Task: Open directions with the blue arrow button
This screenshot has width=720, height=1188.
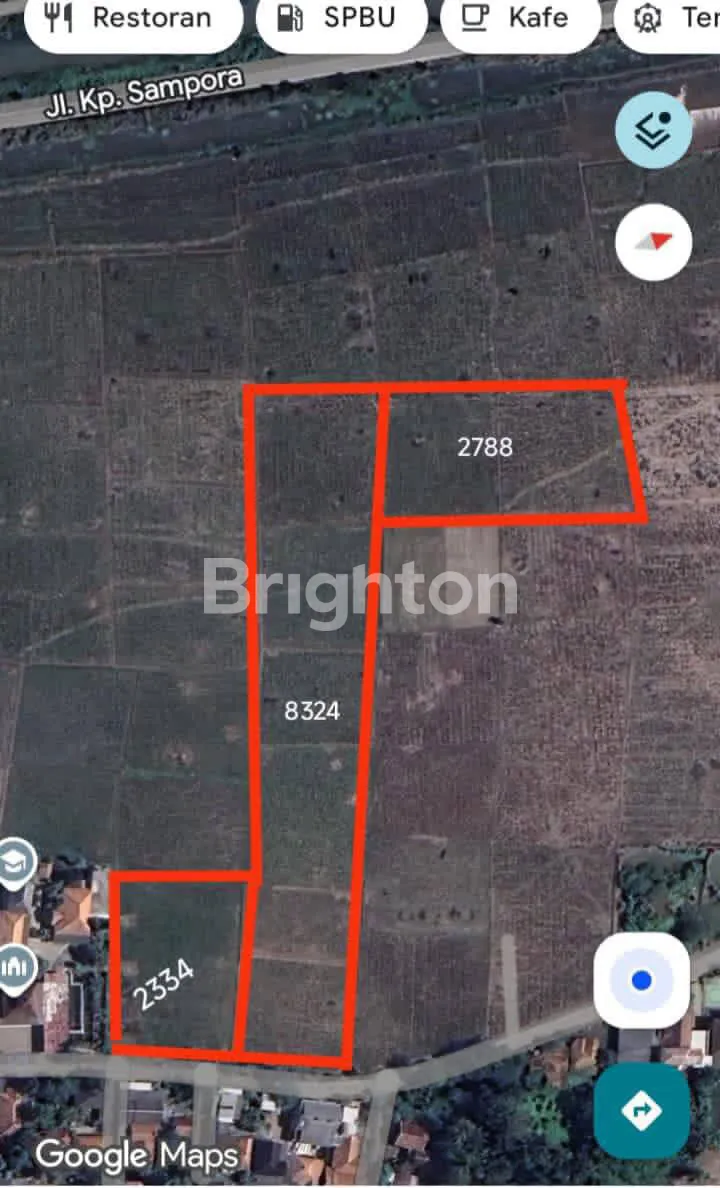Action: [641, 1110]
